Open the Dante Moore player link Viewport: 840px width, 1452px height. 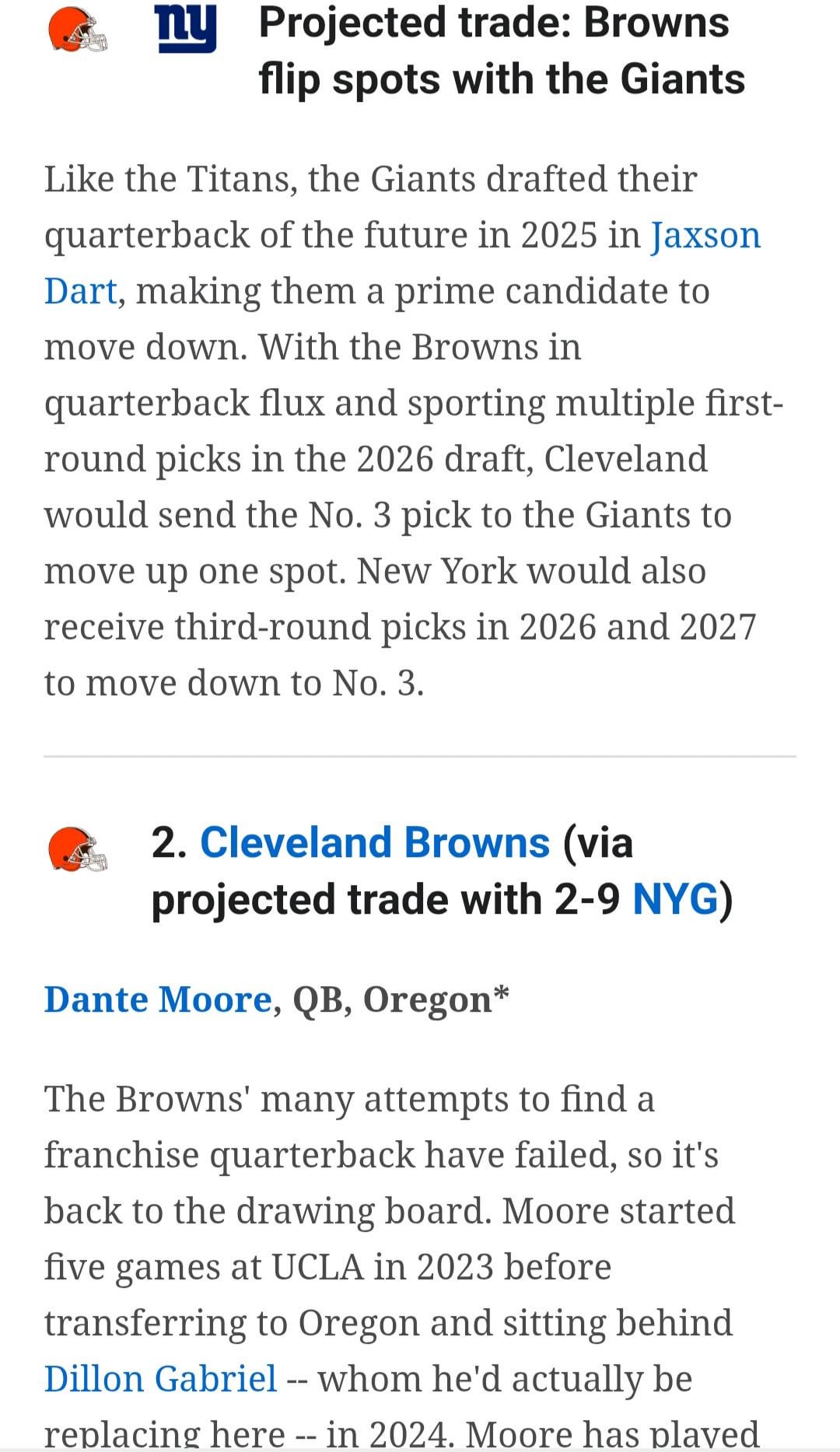[x=158, y=999]
